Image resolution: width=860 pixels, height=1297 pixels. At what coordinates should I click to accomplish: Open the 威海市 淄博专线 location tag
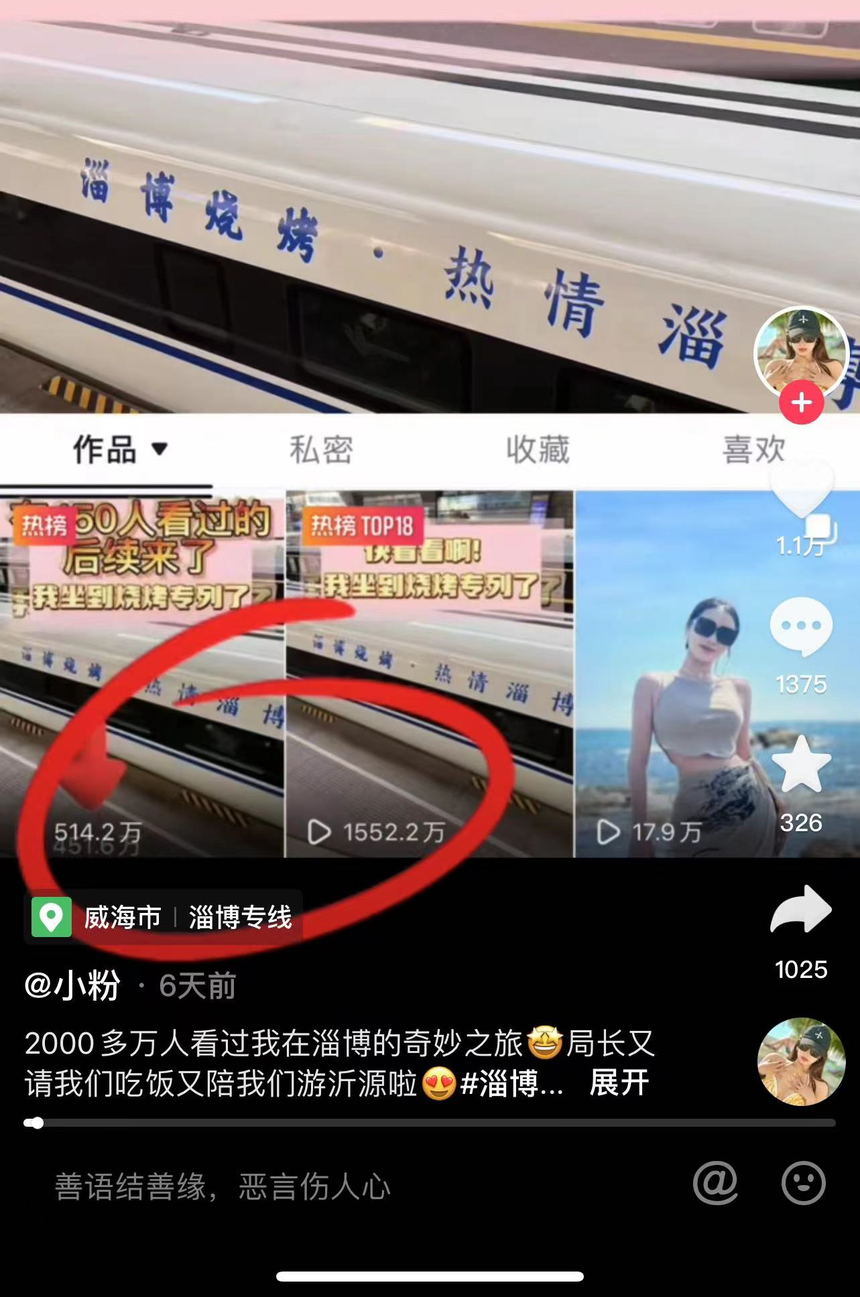[165, 917]
